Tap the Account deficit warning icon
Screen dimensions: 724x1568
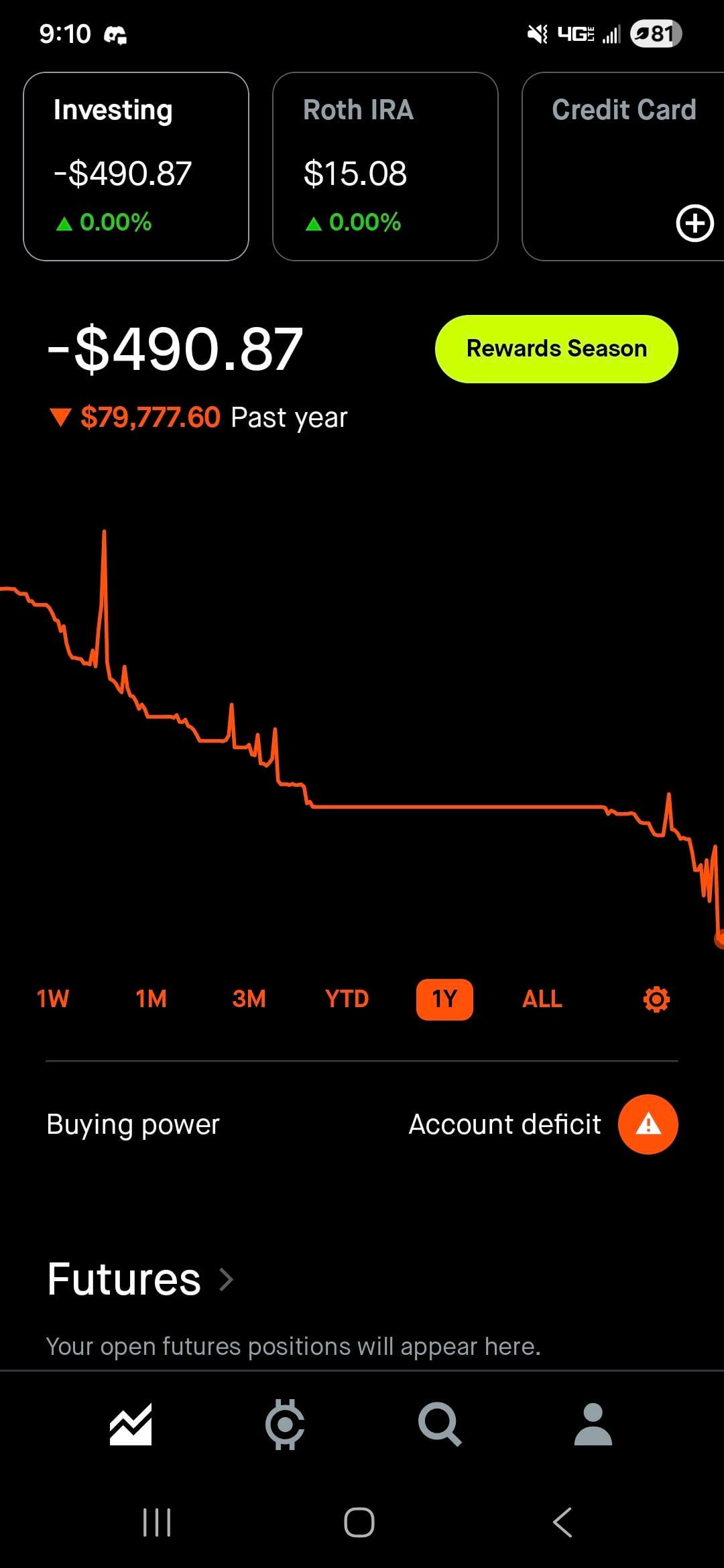tap(648, 1124)
